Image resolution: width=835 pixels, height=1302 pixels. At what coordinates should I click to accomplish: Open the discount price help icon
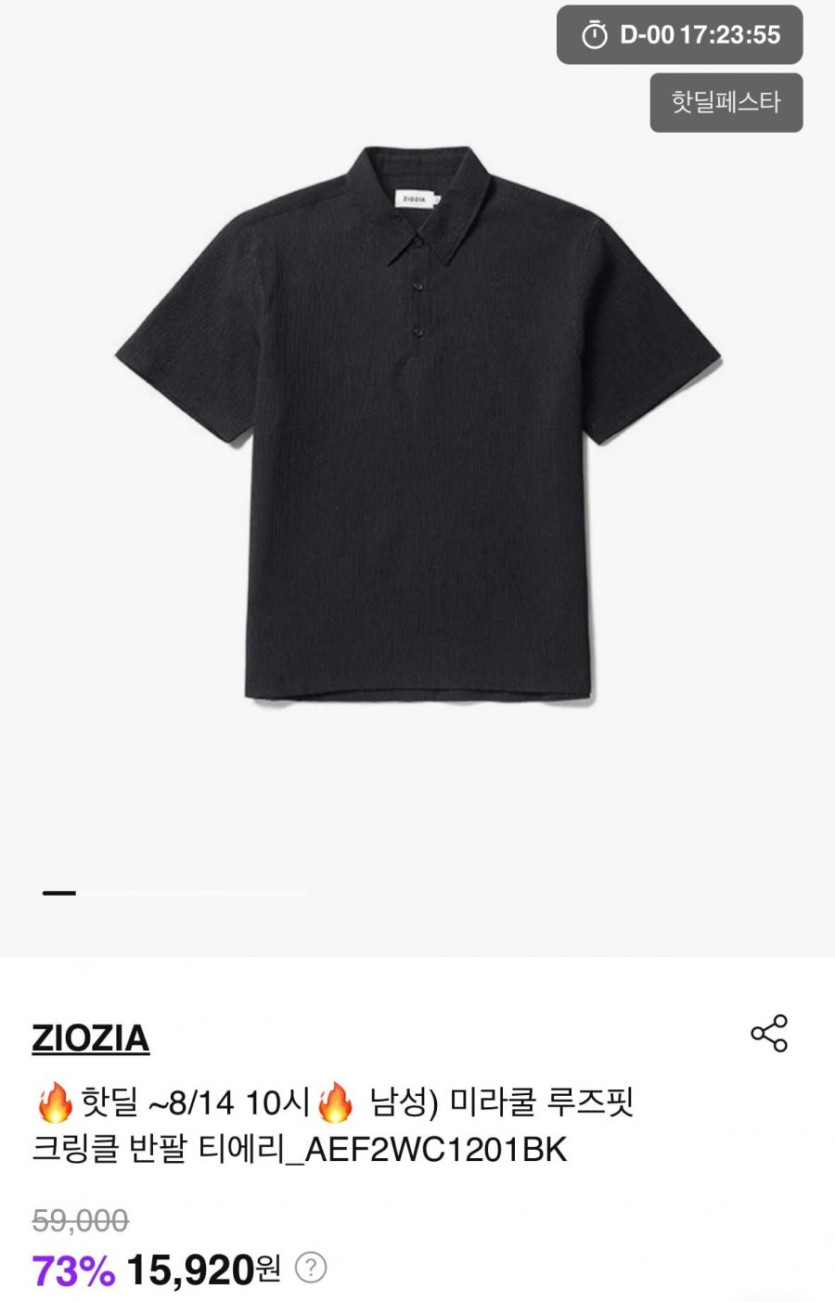312,1268
